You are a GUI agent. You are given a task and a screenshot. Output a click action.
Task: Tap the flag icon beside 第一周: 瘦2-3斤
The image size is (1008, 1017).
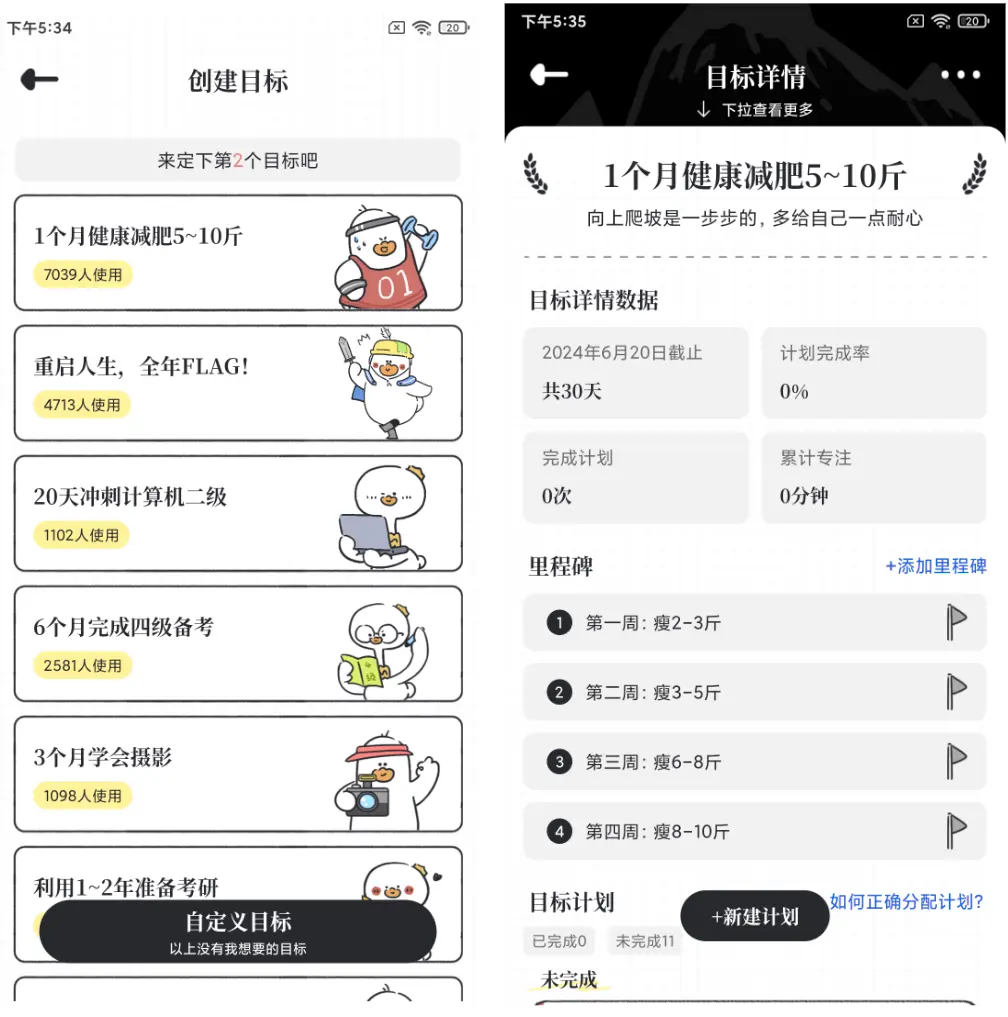pos(957,622)
